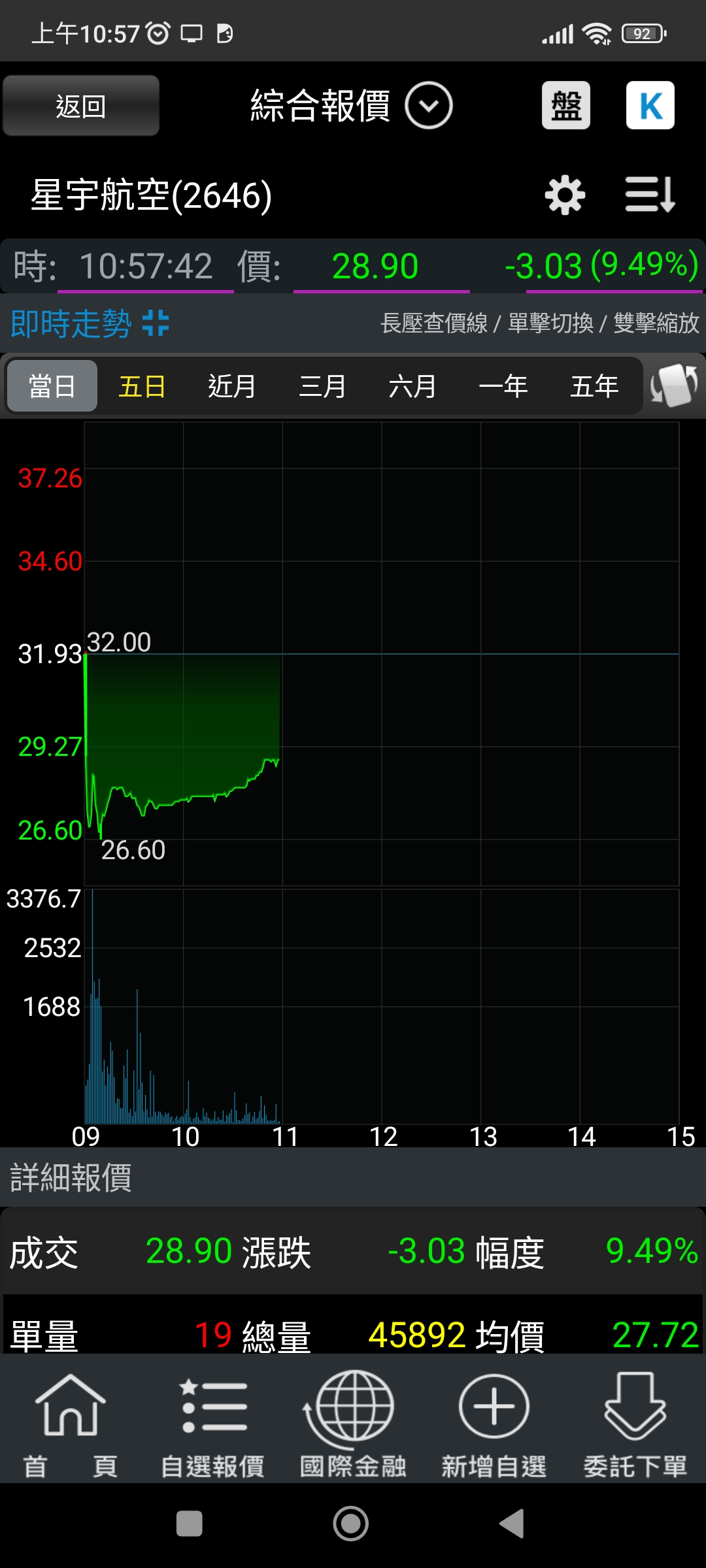Switch to the 近月 range
The image size is (706, 1568).
[231, 386]
